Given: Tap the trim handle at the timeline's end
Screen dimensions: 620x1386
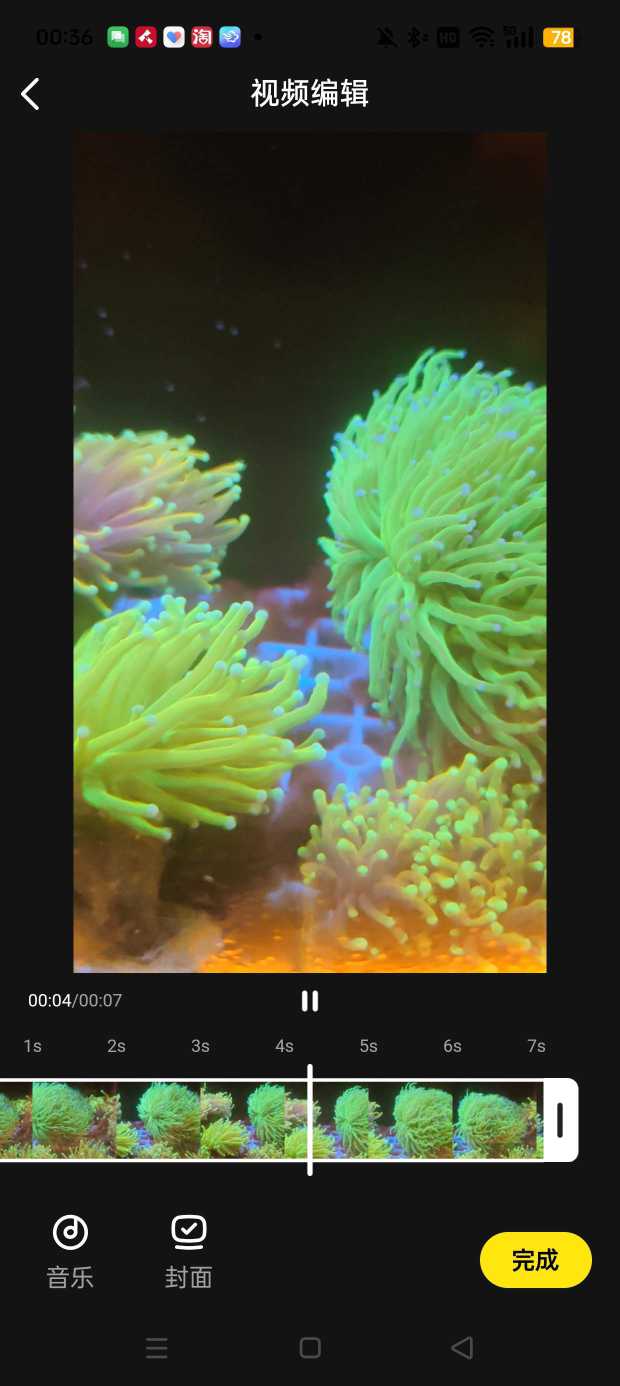Looking at the screenshot, I should (x=560, y=1120).
